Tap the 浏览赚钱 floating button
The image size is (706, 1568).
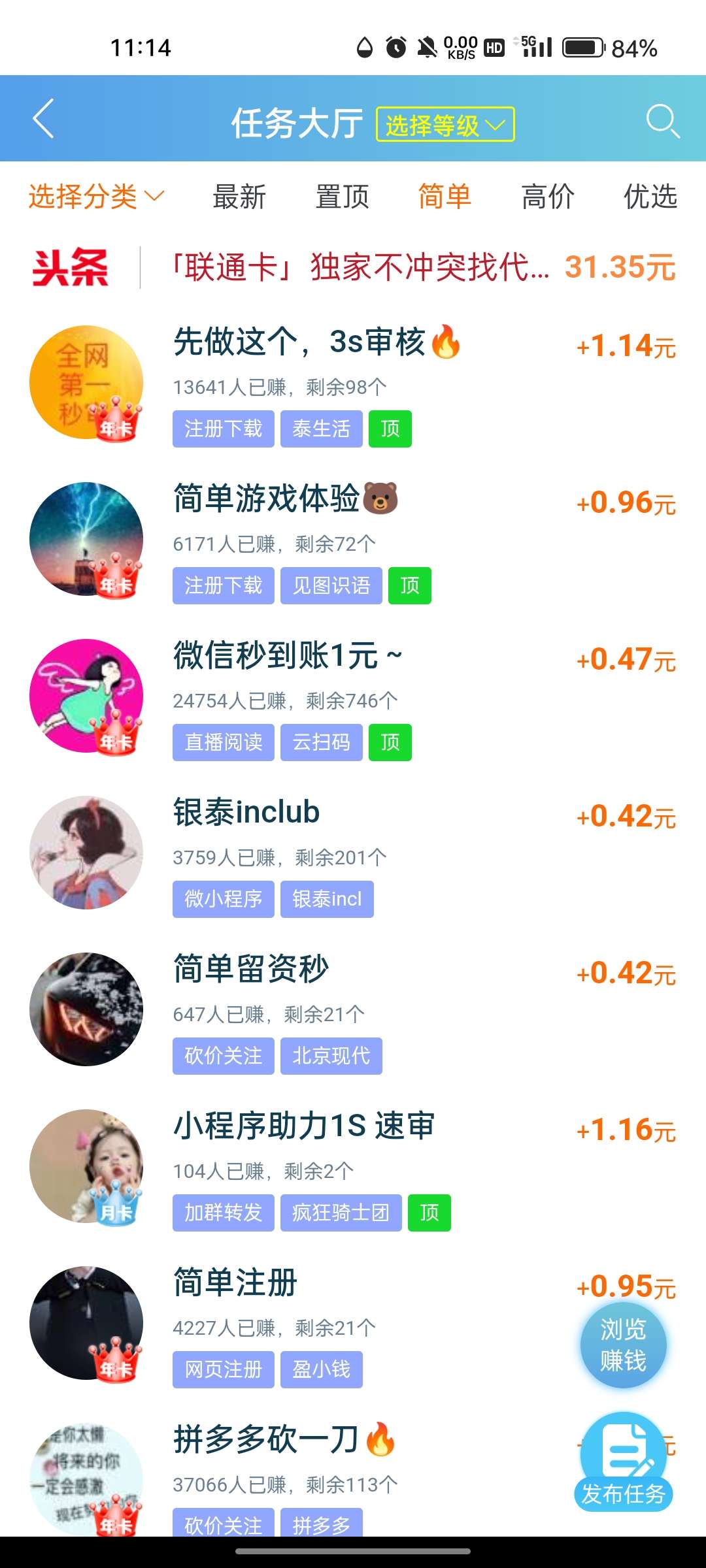point(623,1345)
